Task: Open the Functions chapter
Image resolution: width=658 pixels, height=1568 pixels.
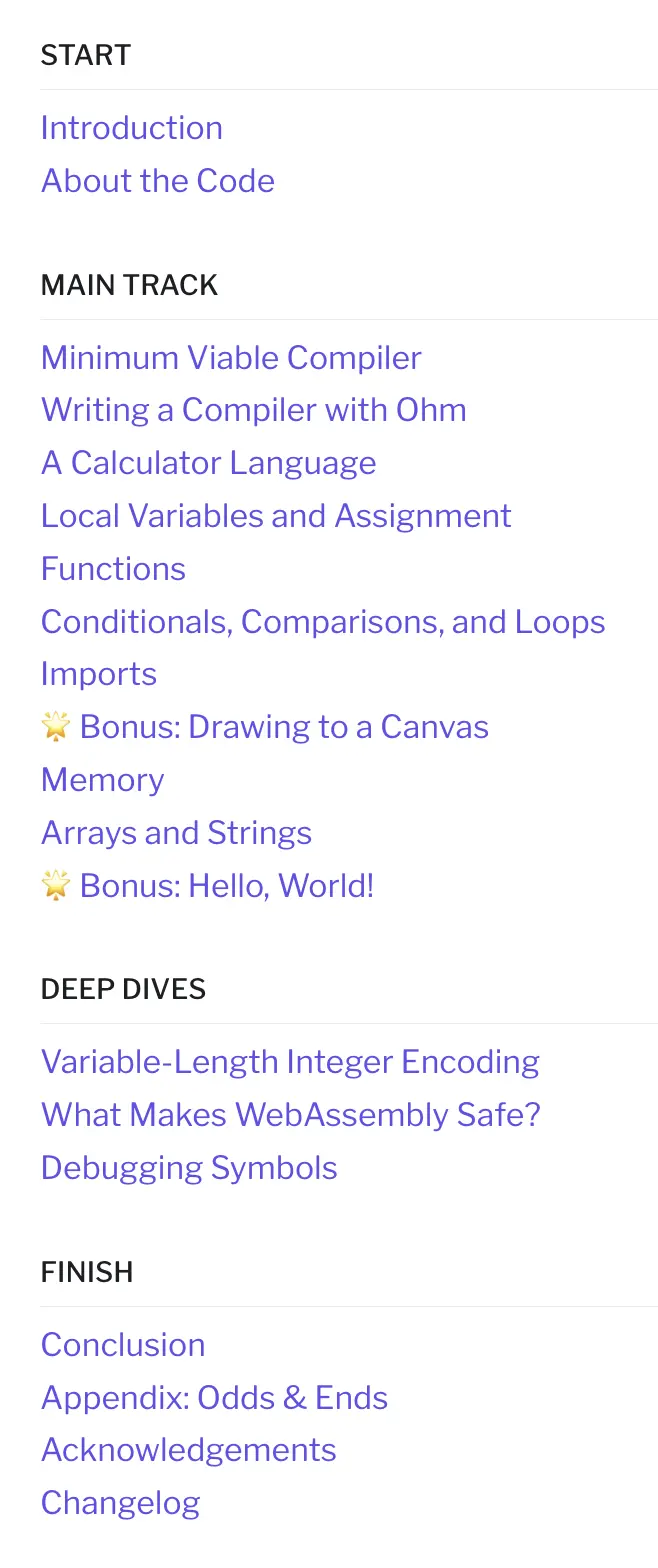Action: (x=113, y=569)
